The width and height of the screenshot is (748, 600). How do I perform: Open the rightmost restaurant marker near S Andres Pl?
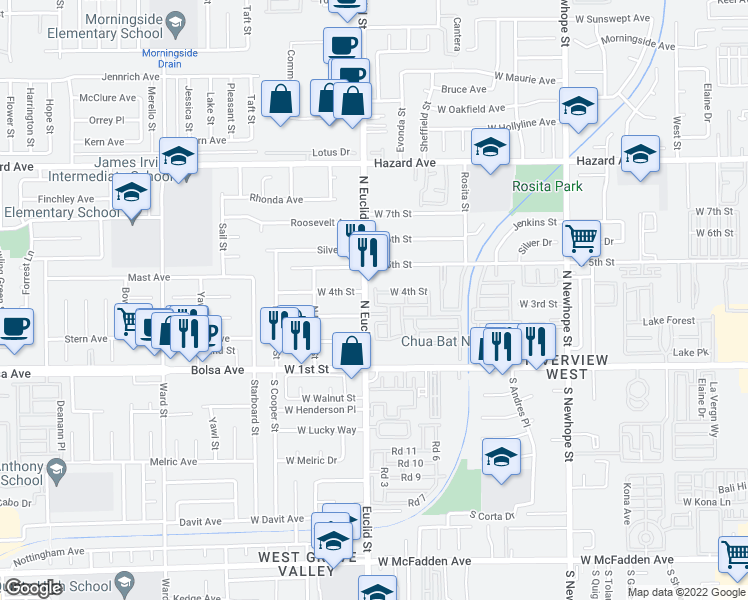click(536, 341)
